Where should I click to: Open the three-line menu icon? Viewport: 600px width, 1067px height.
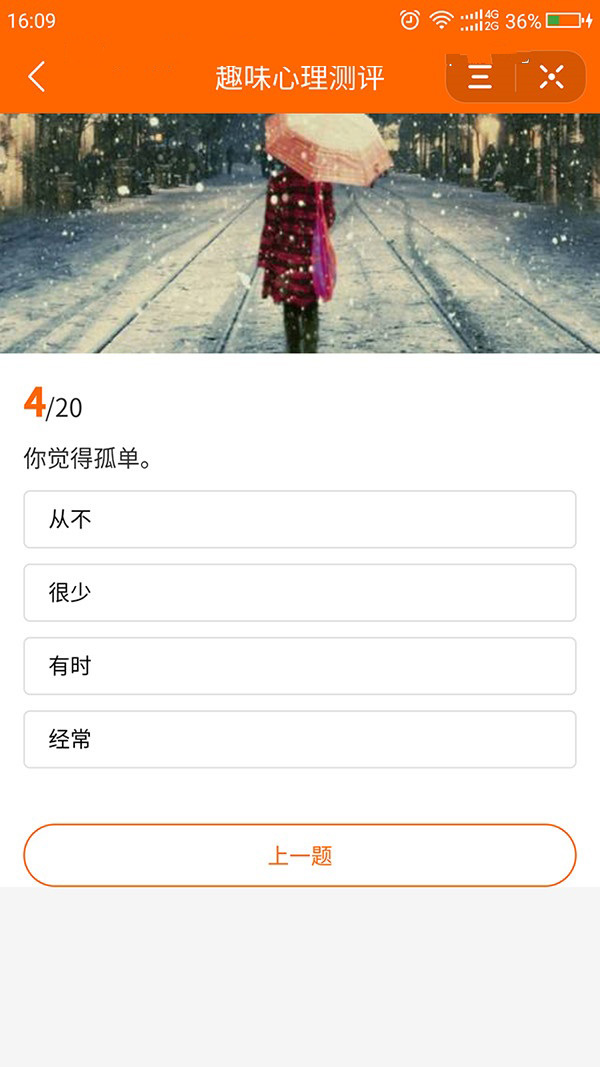(480, 77)
